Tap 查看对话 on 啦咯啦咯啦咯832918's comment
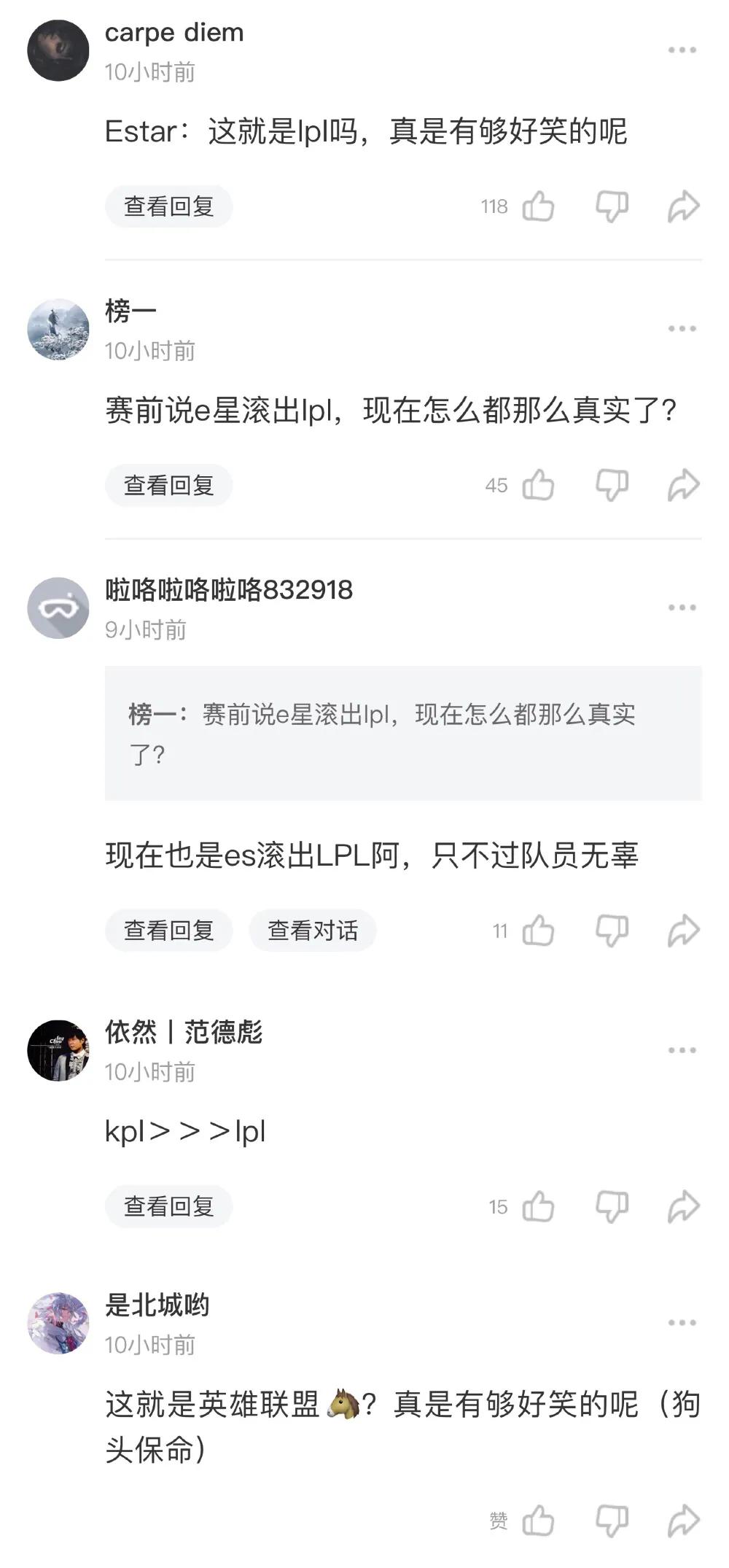This screenshot has width=729, height=1568. pyautogui.click(x=313, y=931)
